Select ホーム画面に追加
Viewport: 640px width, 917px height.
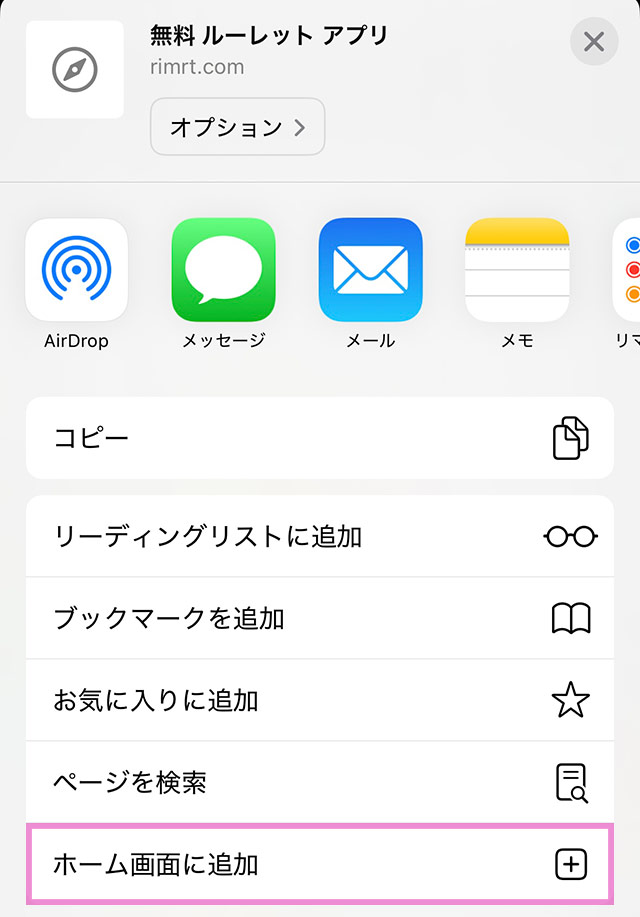(x=320, y=864)
